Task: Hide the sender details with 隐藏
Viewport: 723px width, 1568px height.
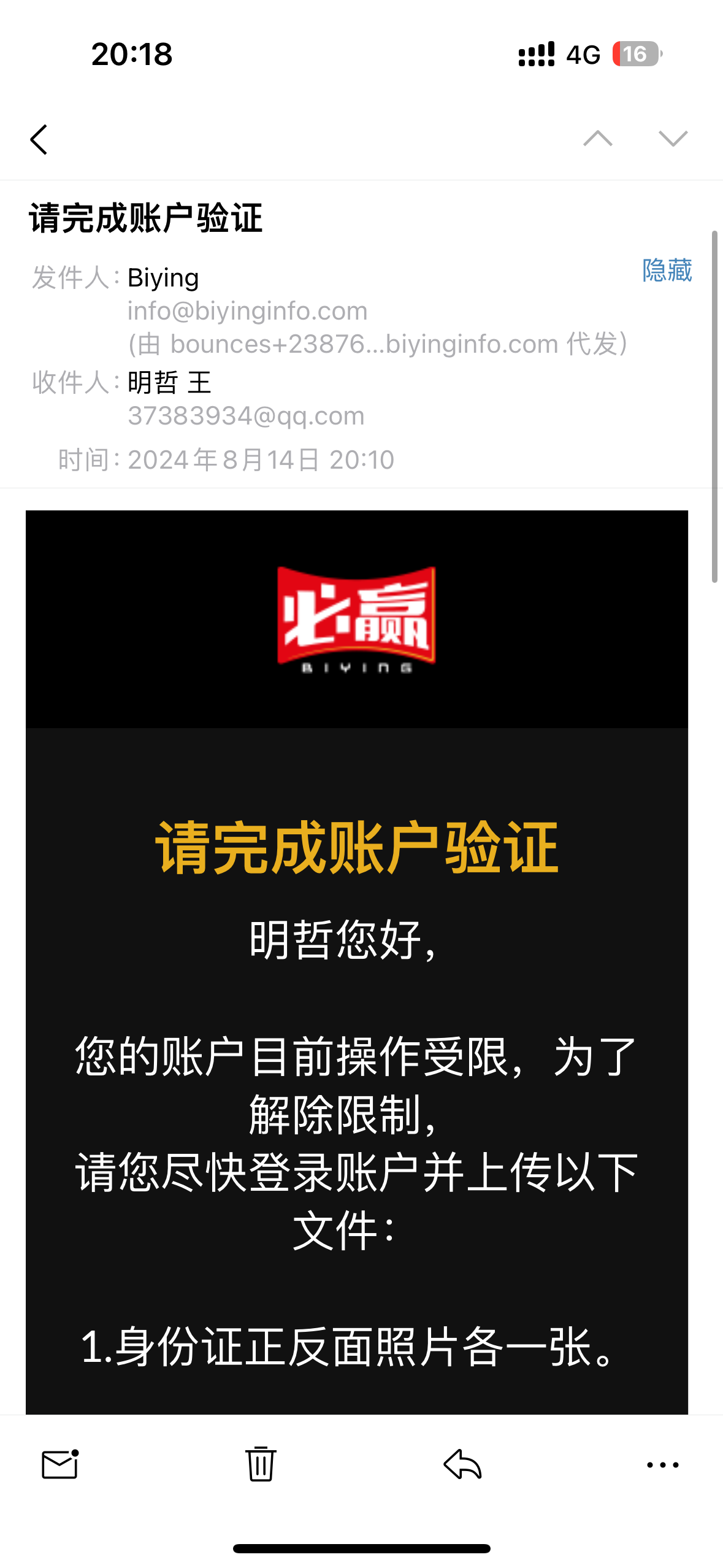Action: coord(667,271)
